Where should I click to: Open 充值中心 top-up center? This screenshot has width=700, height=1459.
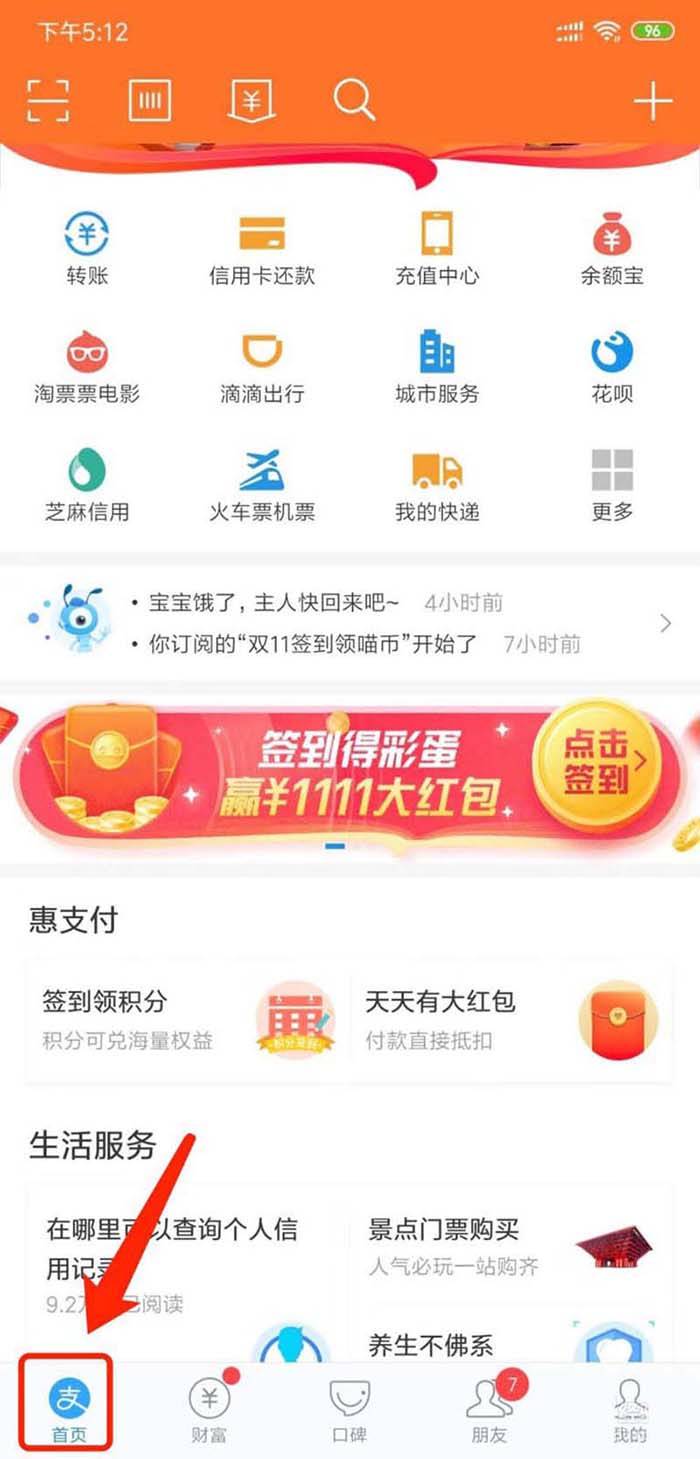(x=437, y=248)
